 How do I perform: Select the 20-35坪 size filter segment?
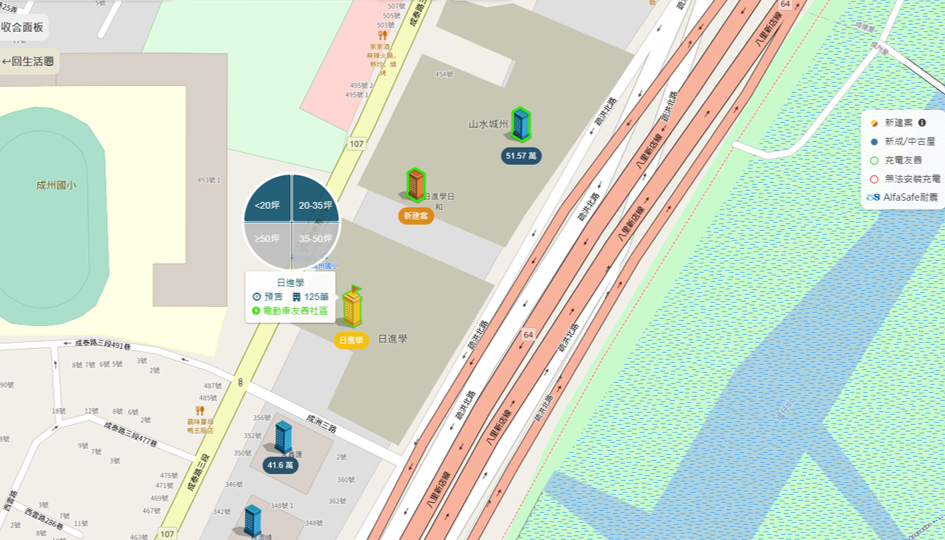click(x=314, y=204)
